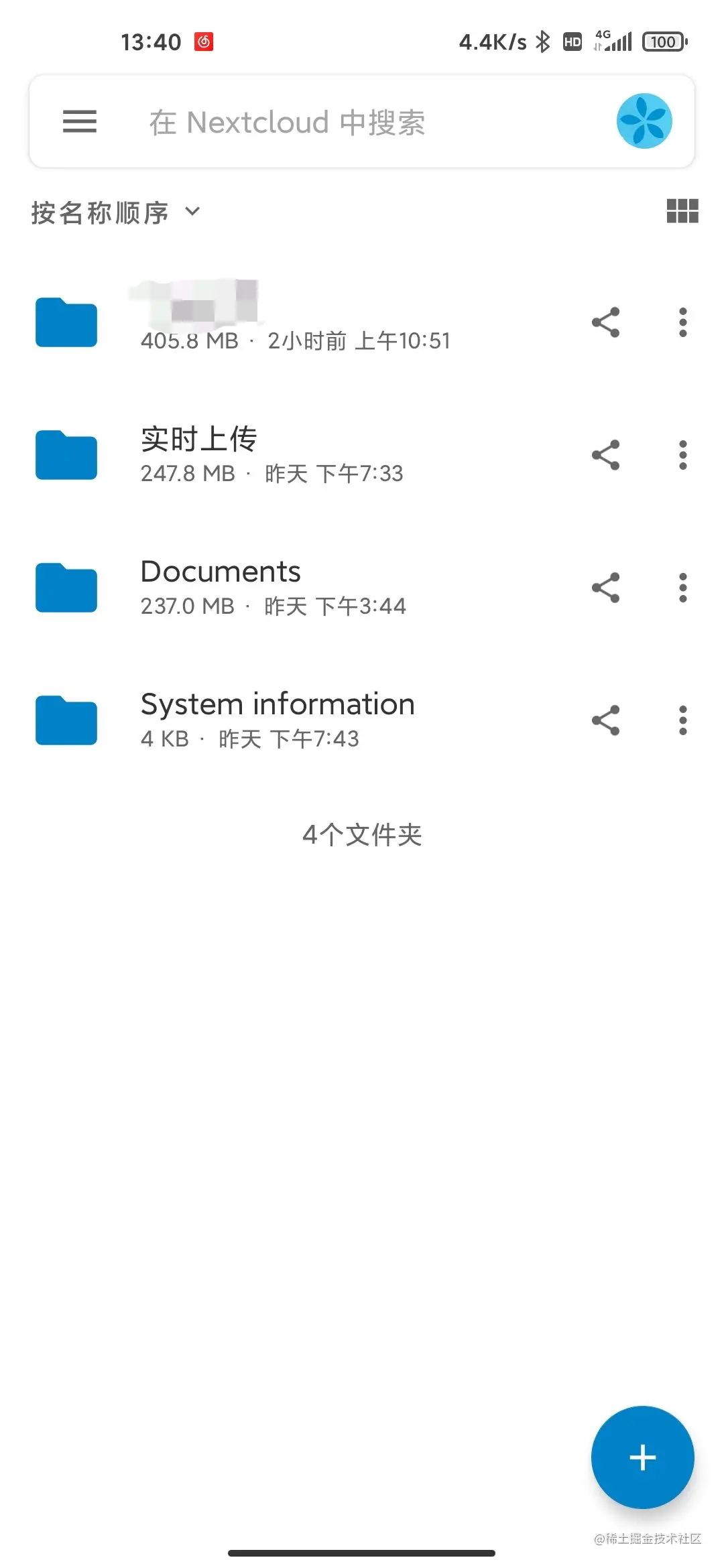
Task: Open the Documents folder
Action: [x=268, y=588]
